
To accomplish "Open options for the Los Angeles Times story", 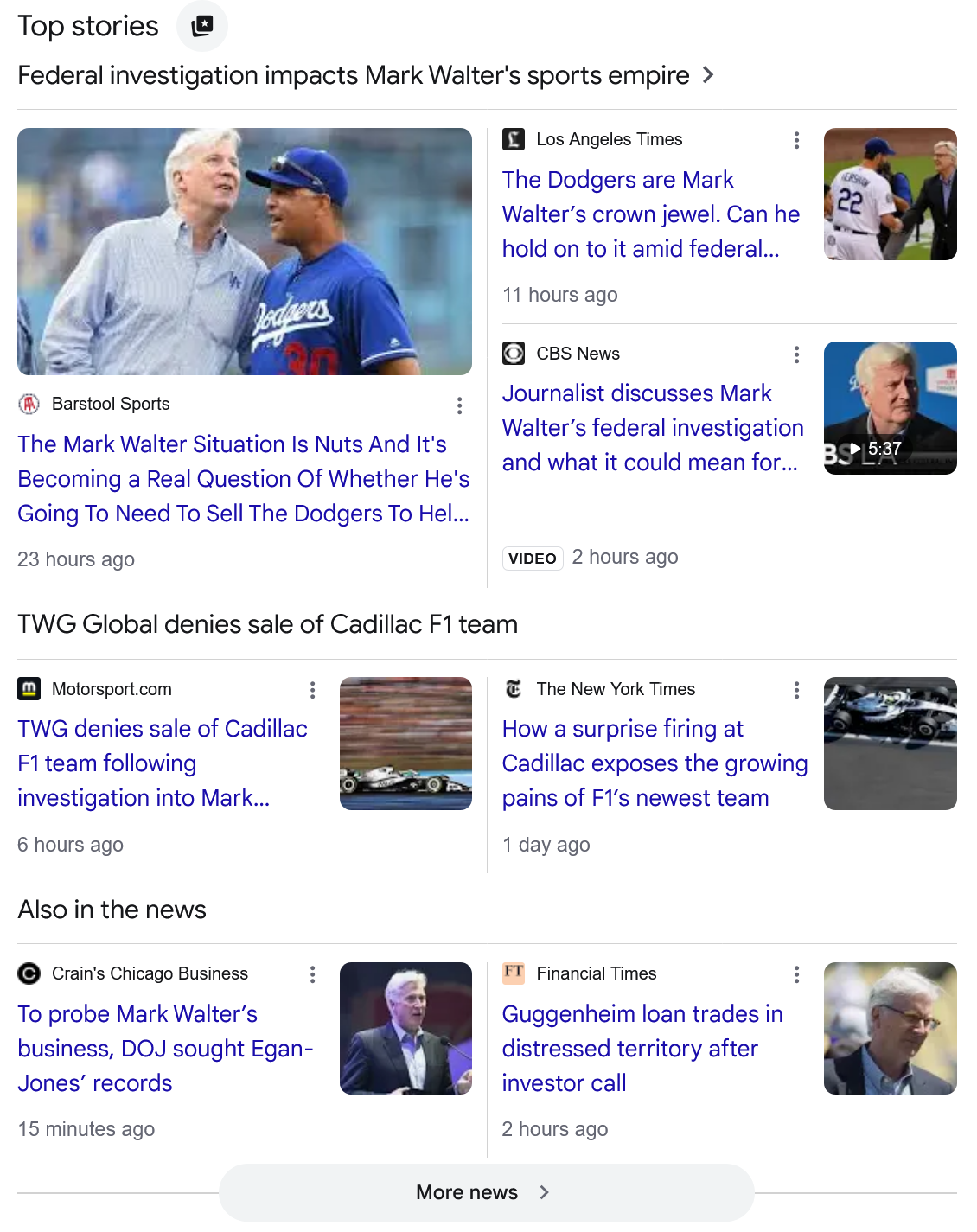I will (796, 140).
